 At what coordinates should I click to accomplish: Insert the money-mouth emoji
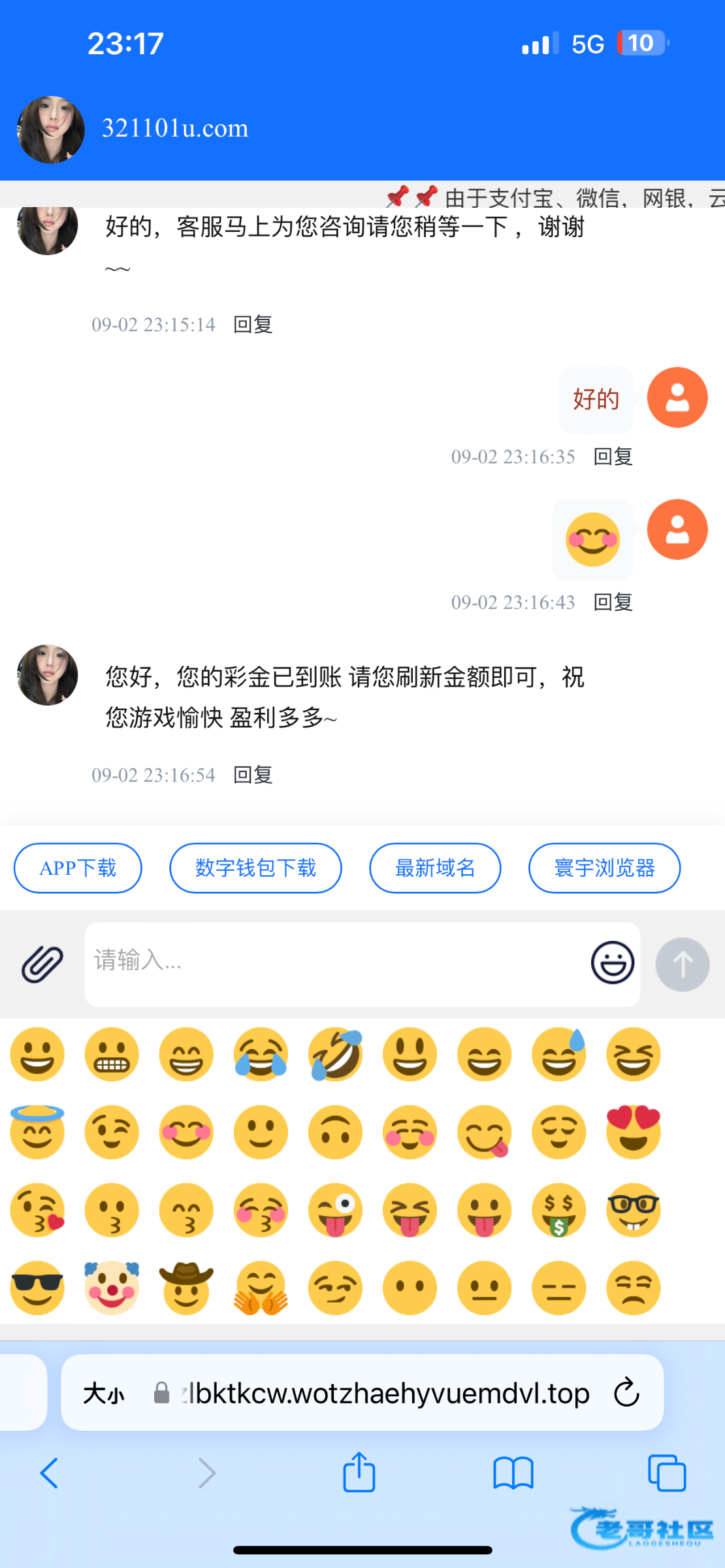(x=558, y=1210)
